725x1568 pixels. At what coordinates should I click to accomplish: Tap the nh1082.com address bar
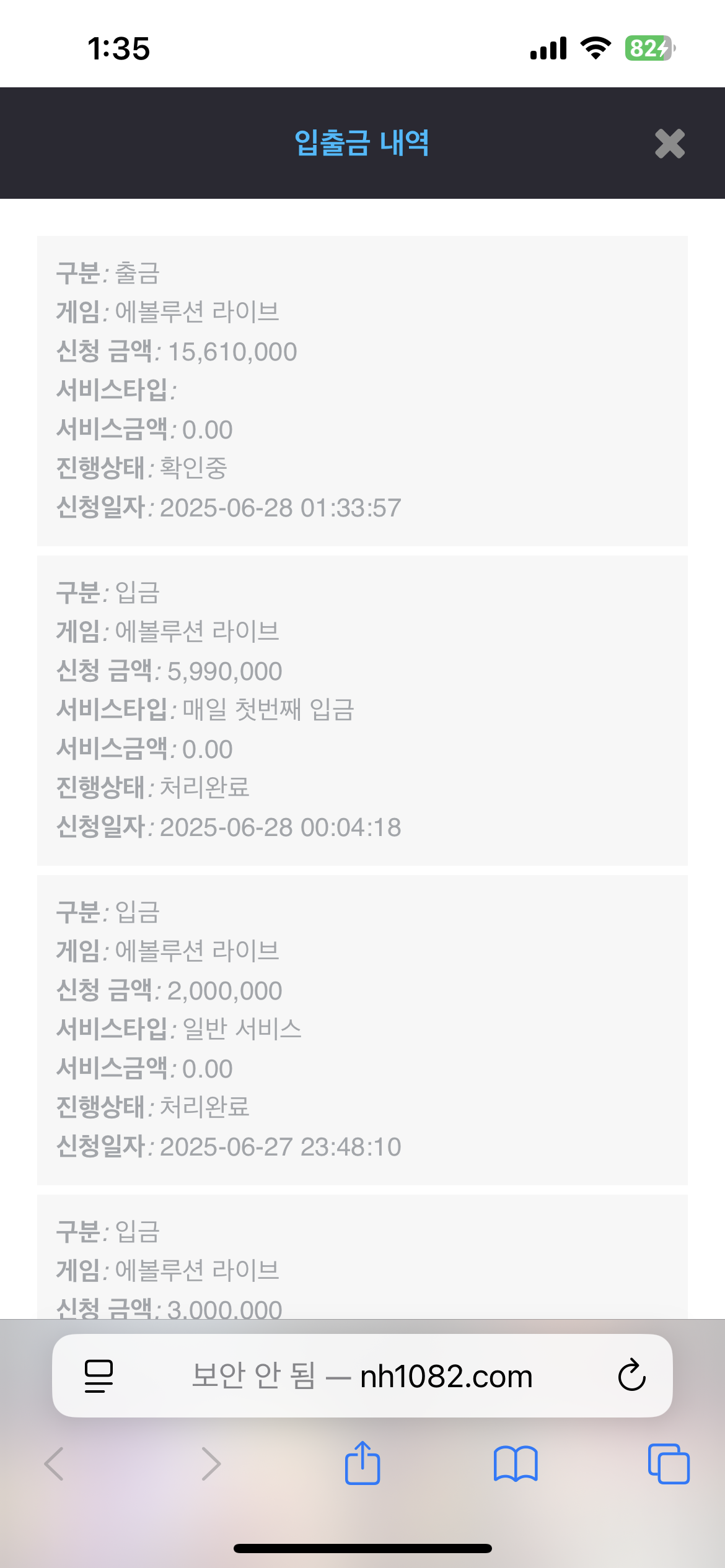click(x=362, y=1375)
